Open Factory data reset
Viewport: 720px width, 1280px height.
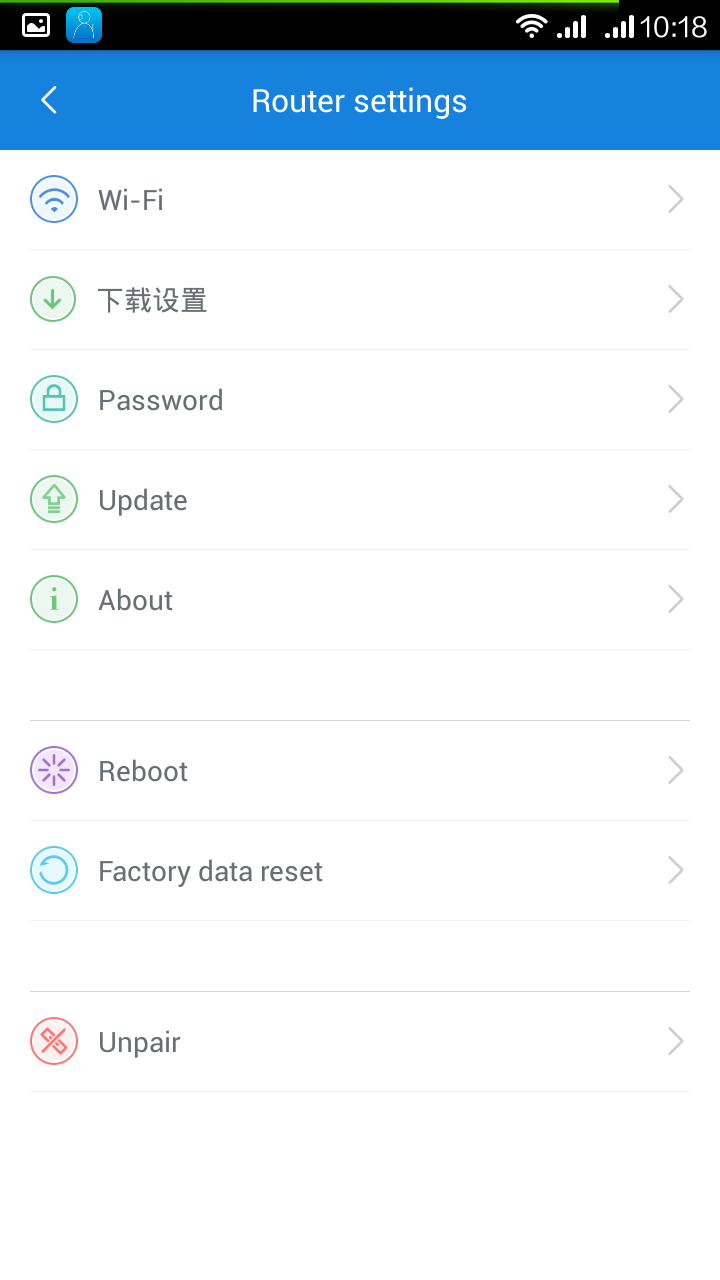click(x=360, y=870)
